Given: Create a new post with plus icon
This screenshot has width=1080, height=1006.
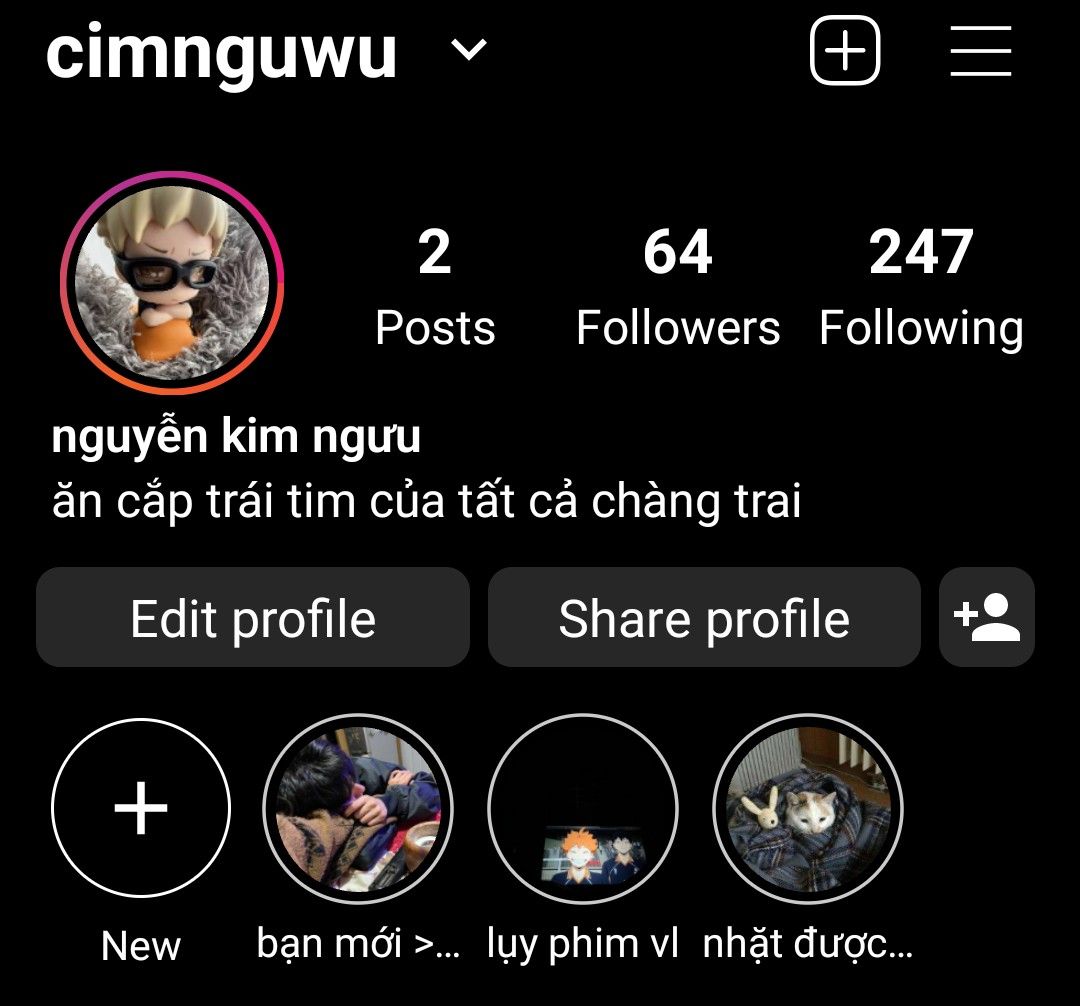Looking at the screenshot, I should point(845,50).
